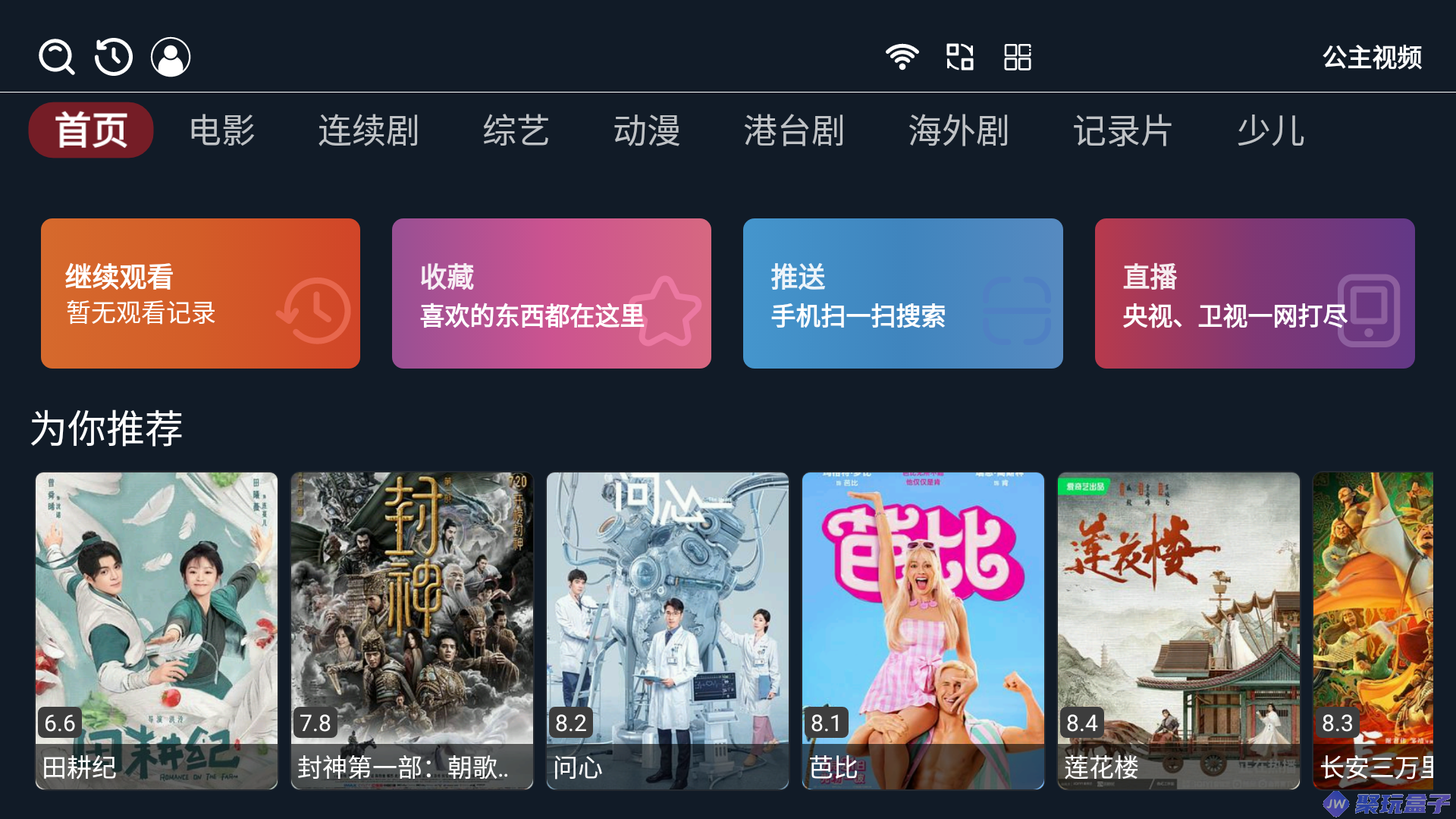Open the search icon

pyautogui.click(x=57, y=57)
